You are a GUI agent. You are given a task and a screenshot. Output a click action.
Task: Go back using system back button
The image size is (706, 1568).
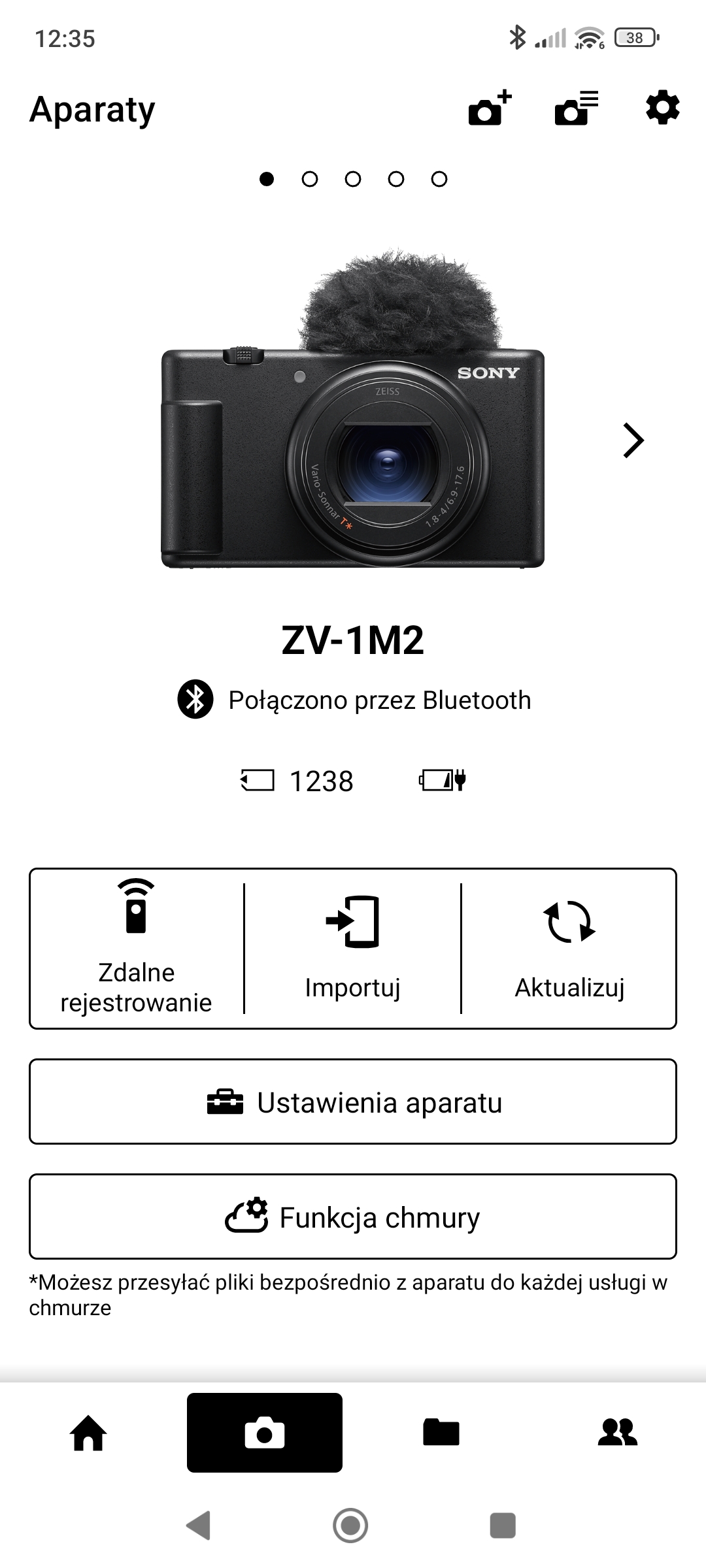pyautogui.click(x=198, y=1526)
